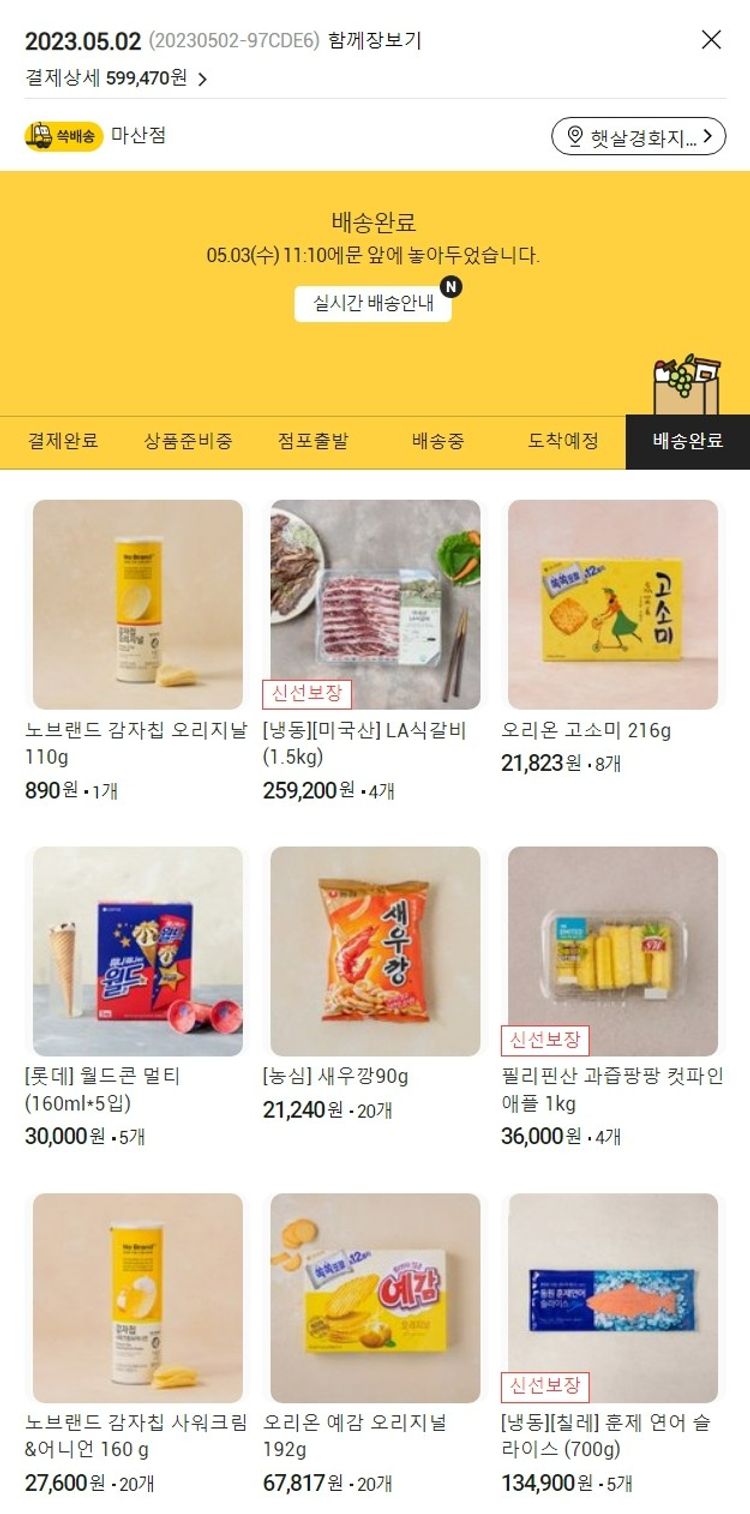View 노브랜드 감자칩 사워크림&어니언 item
Image resolution: width=750 pixels, height=1514 pixels.
pyautogui.click(x=138, y=1297)
